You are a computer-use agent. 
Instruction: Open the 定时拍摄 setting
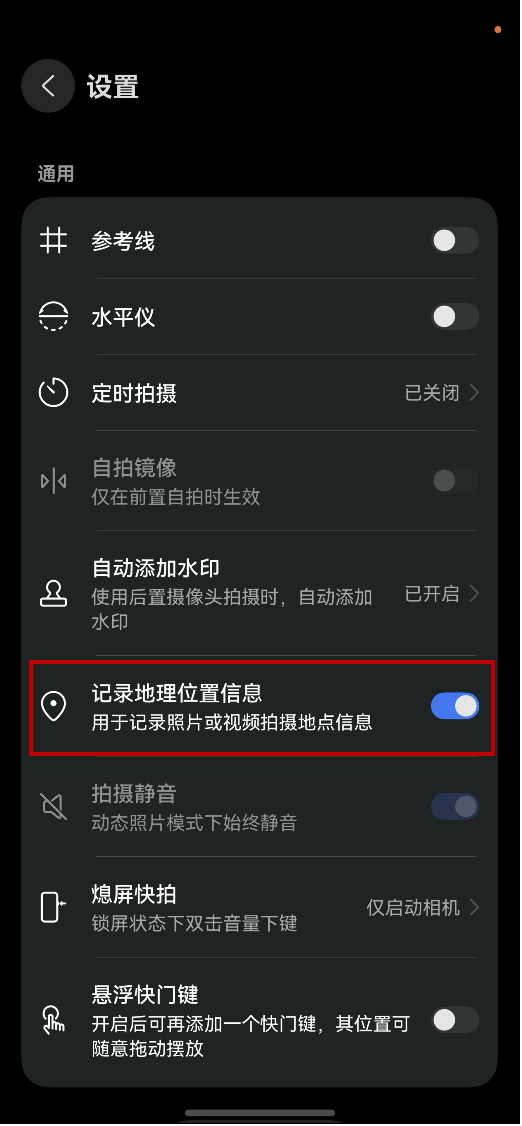pyautogui.click(x=259, y=393)
